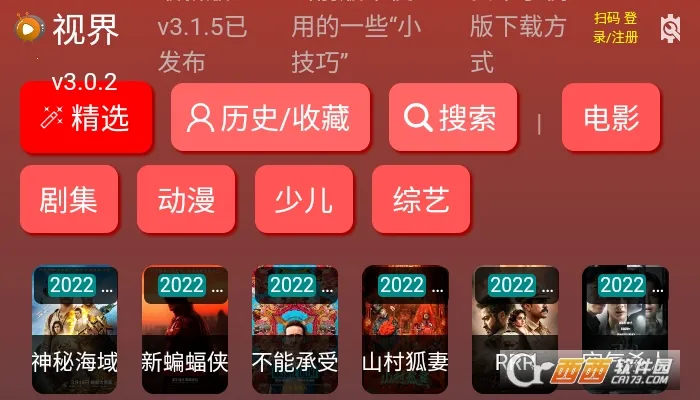Go to the 综艺 variety shows category
The width and height of the screenshot is (700, 400).
[421, 199]
